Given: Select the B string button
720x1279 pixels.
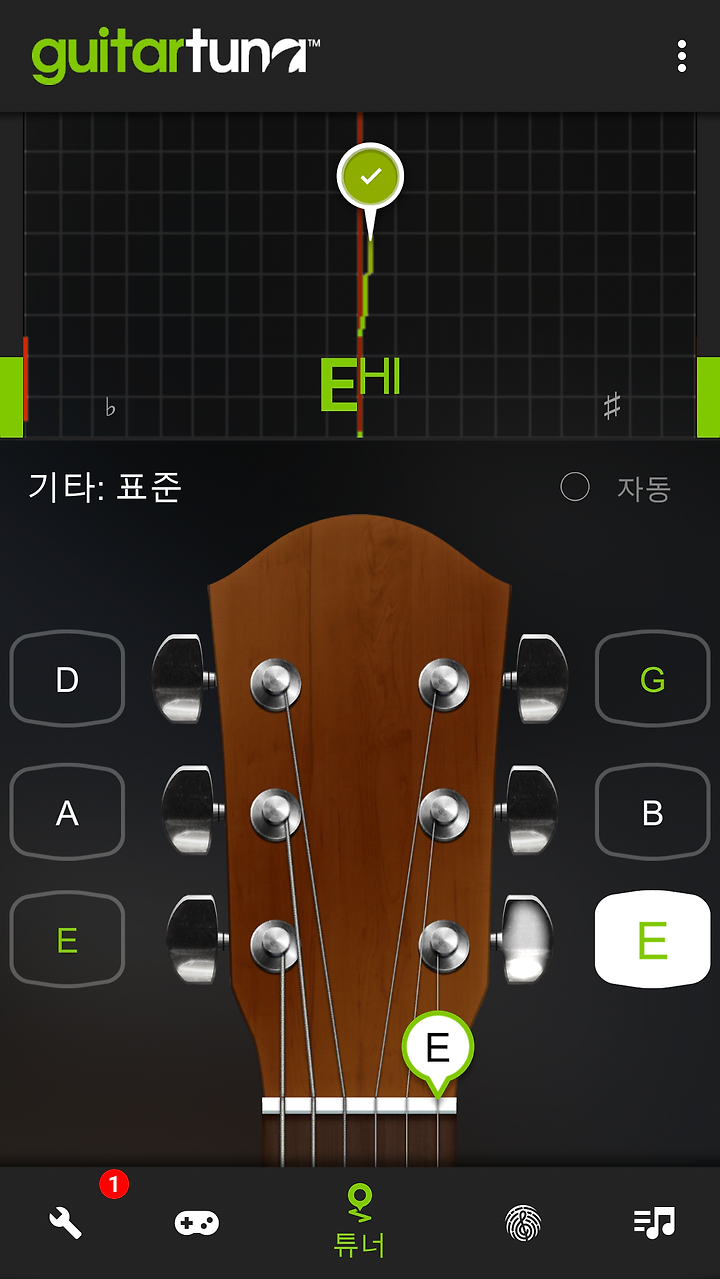Looking at the screenshot, I should 652,813.
